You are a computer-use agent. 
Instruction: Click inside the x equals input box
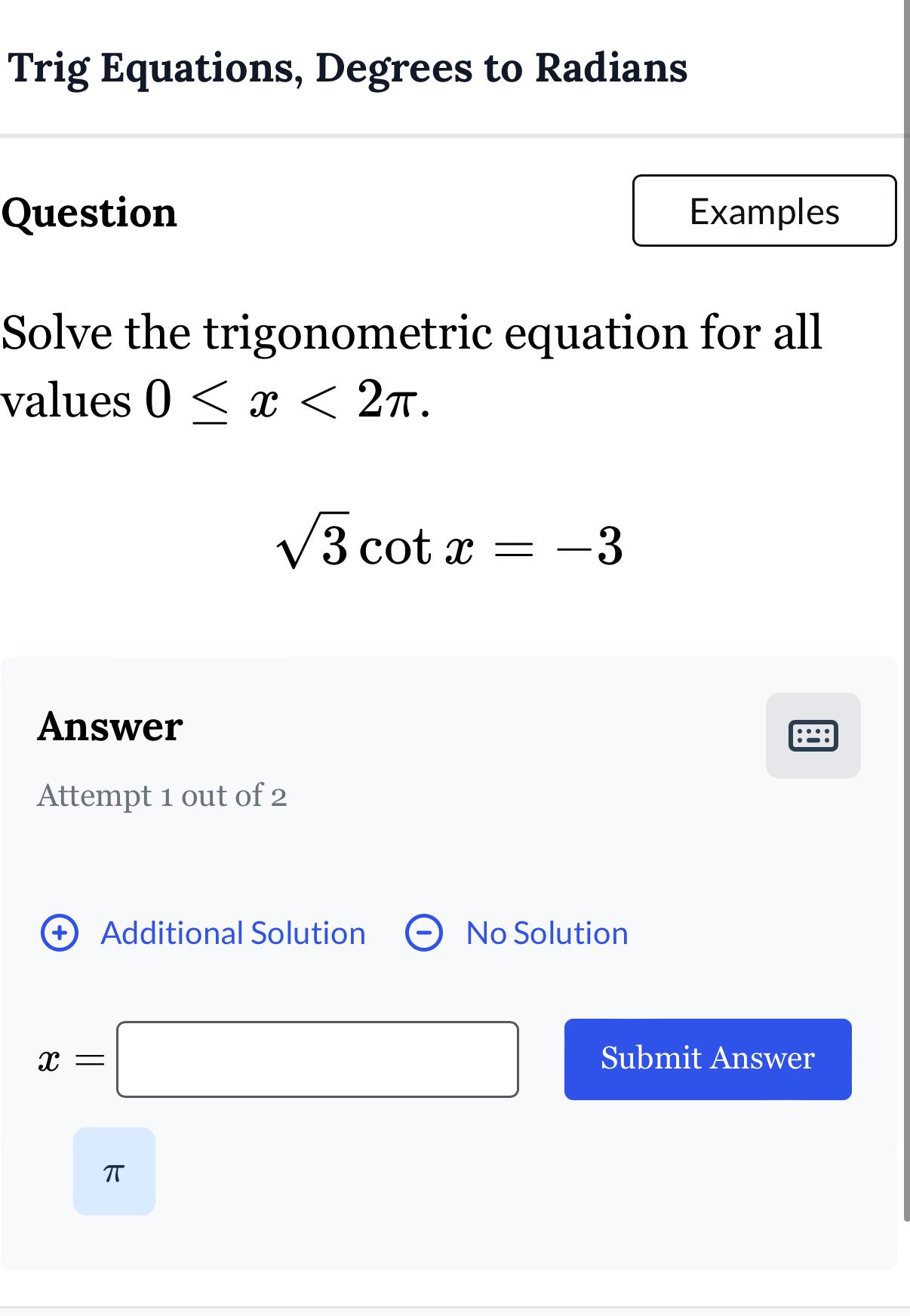click(x=317, y=1059)
